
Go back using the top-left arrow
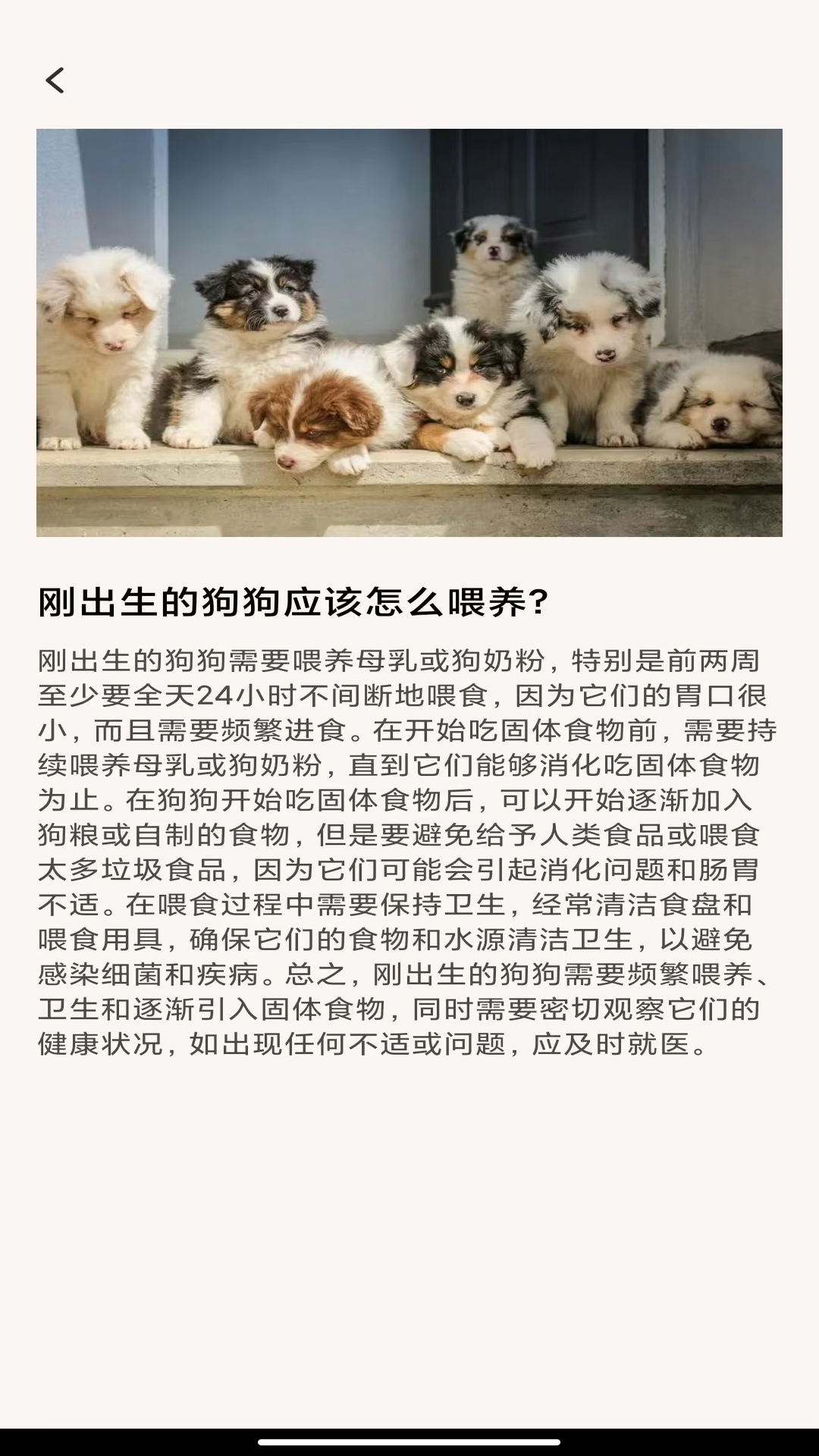click(55, 80)
